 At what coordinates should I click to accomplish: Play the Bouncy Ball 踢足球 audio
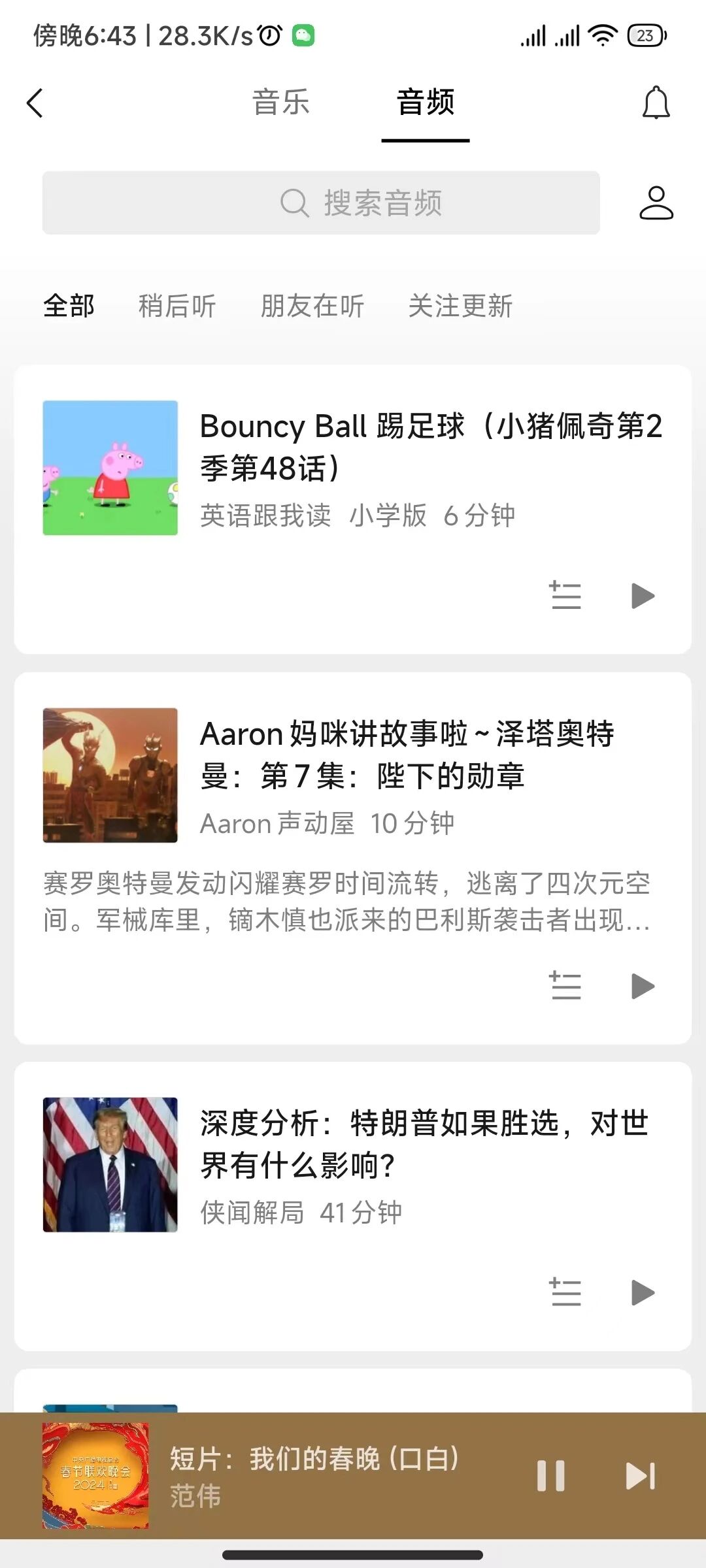(643, 595)
